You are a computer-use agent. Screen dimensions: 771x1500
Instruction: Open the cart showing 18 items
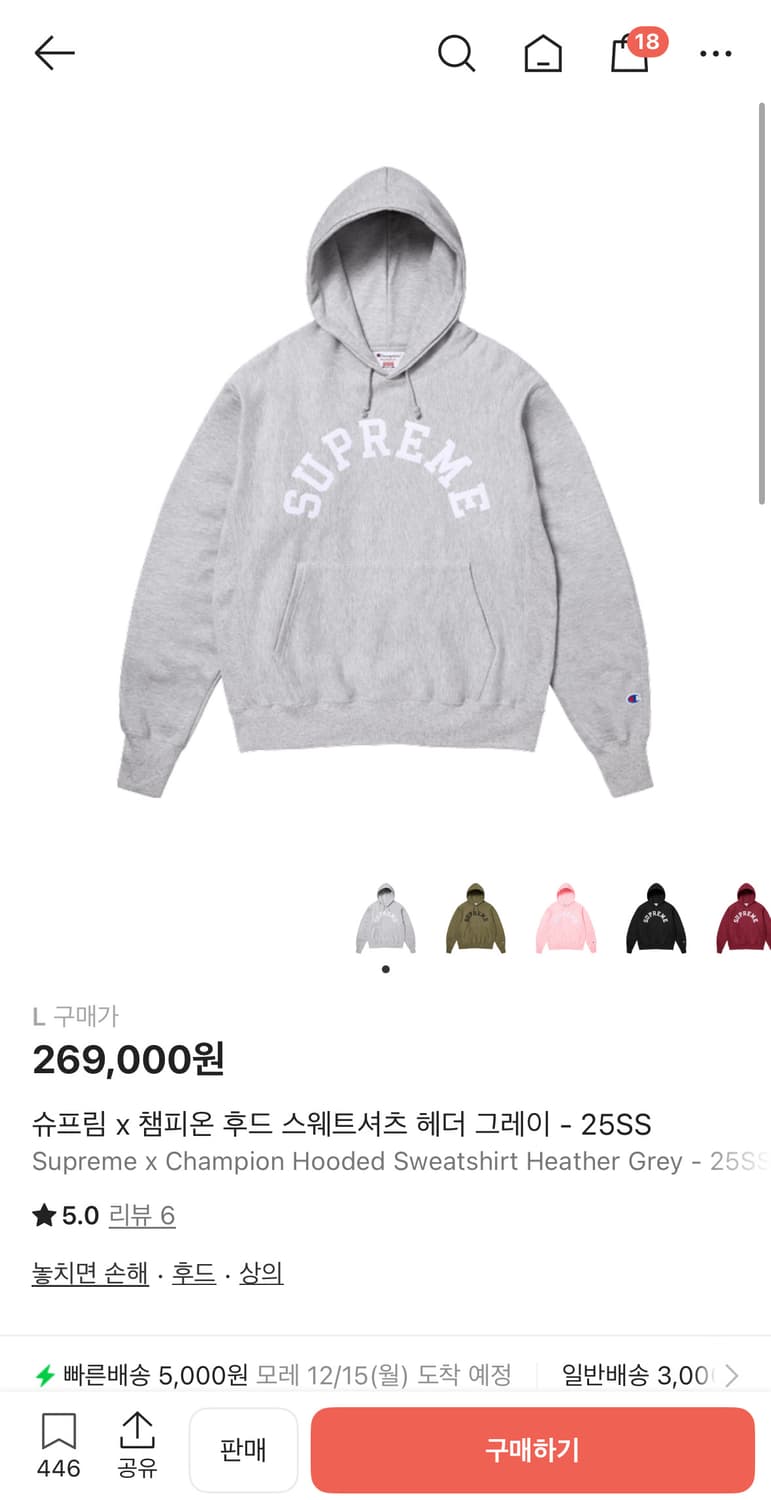pos(628,55)
